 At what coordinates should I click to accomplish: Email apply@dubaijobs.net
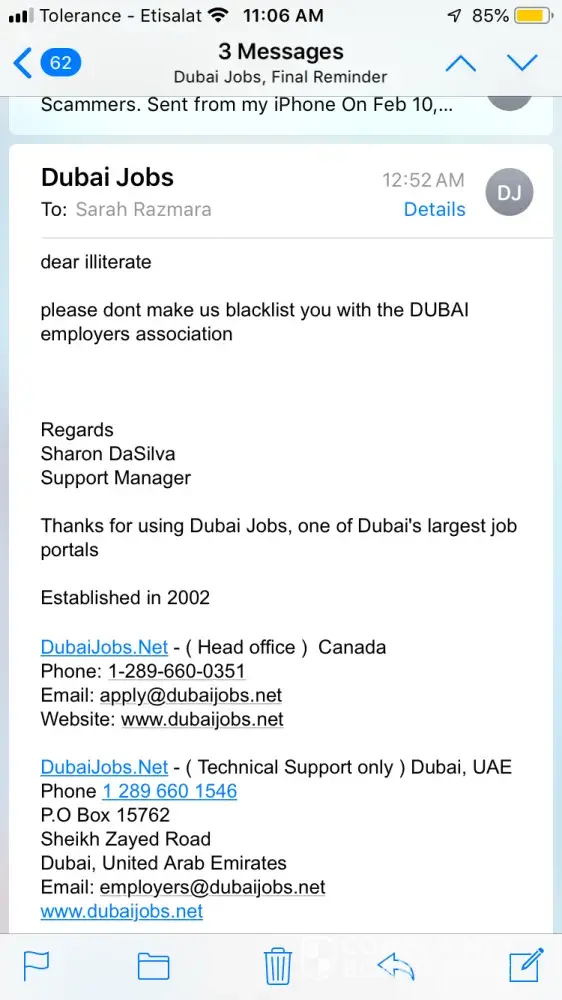(191, 695)
